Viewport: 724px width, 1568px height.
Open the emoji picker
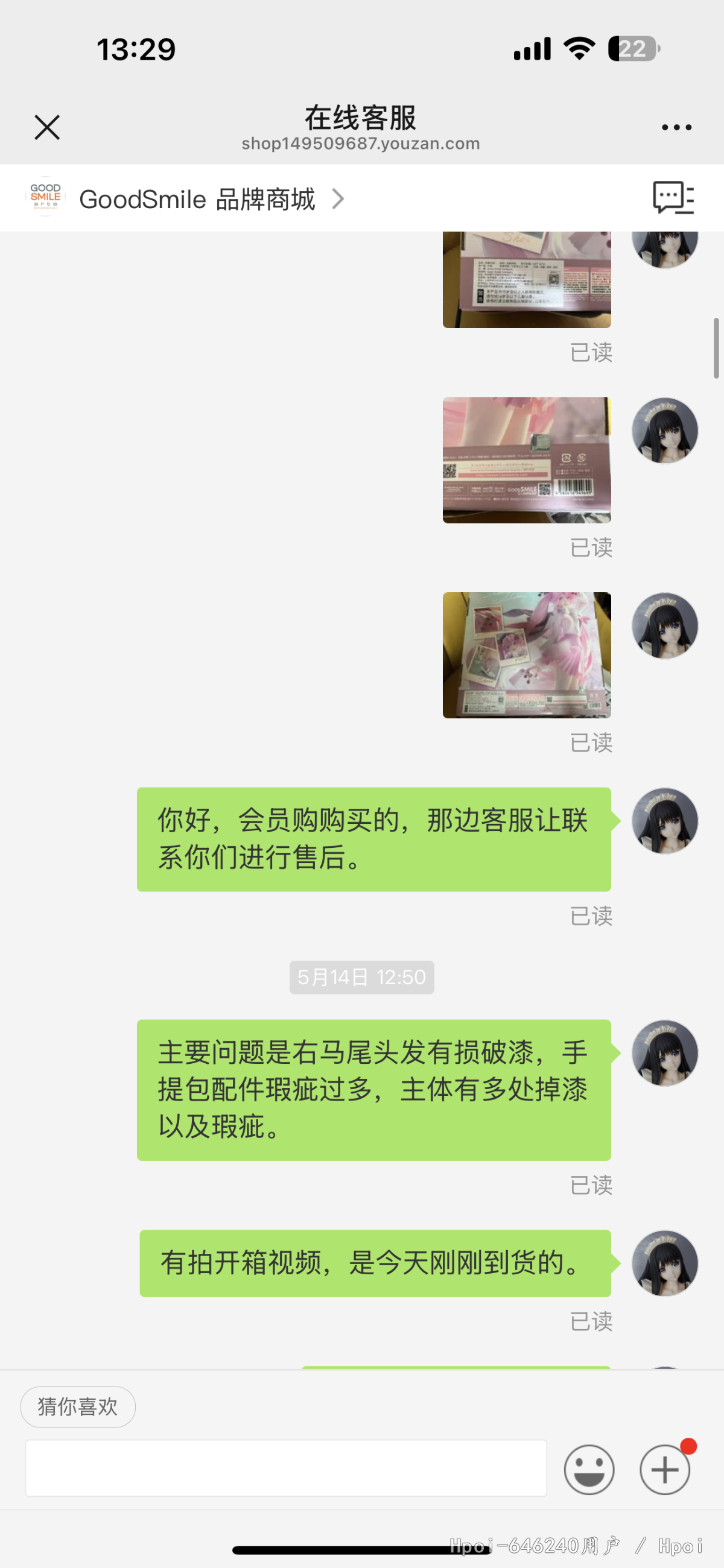(x=589, y=1470)
